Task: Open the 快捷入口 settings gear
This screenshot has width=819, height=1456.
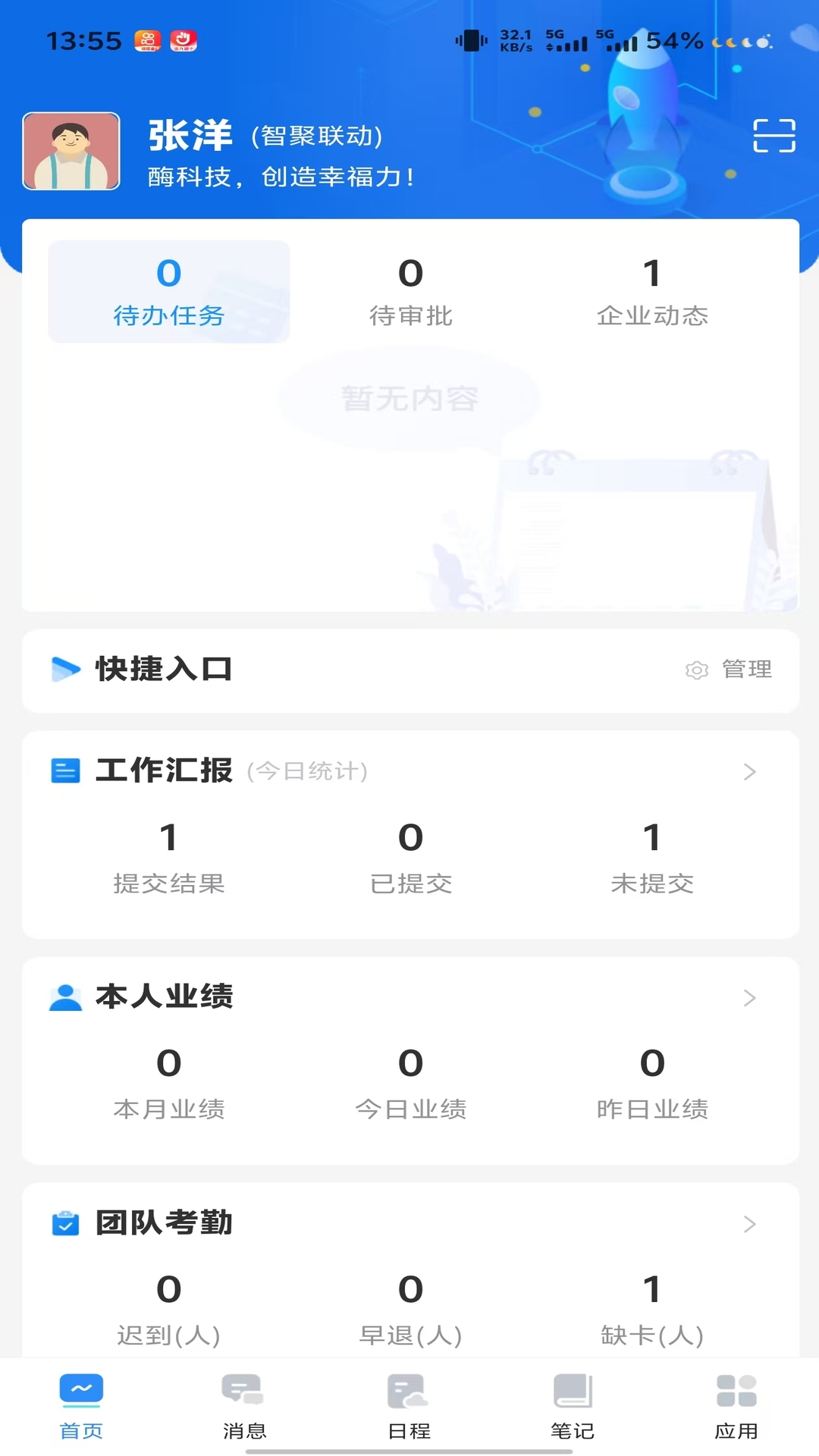Action: [x=697, y=670]
